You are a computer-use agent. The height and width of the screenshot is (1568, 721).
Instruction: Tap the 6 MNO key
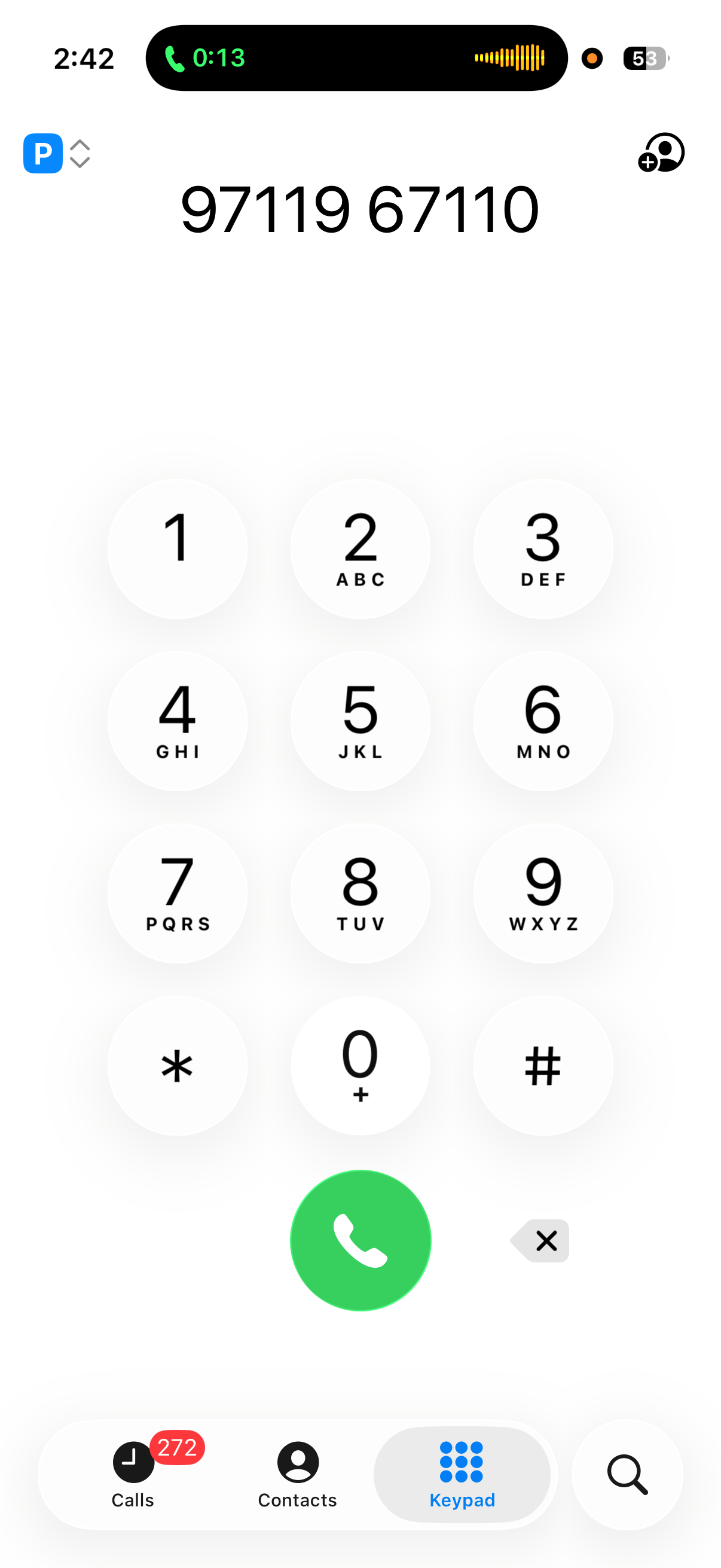[x=543, y=721]
